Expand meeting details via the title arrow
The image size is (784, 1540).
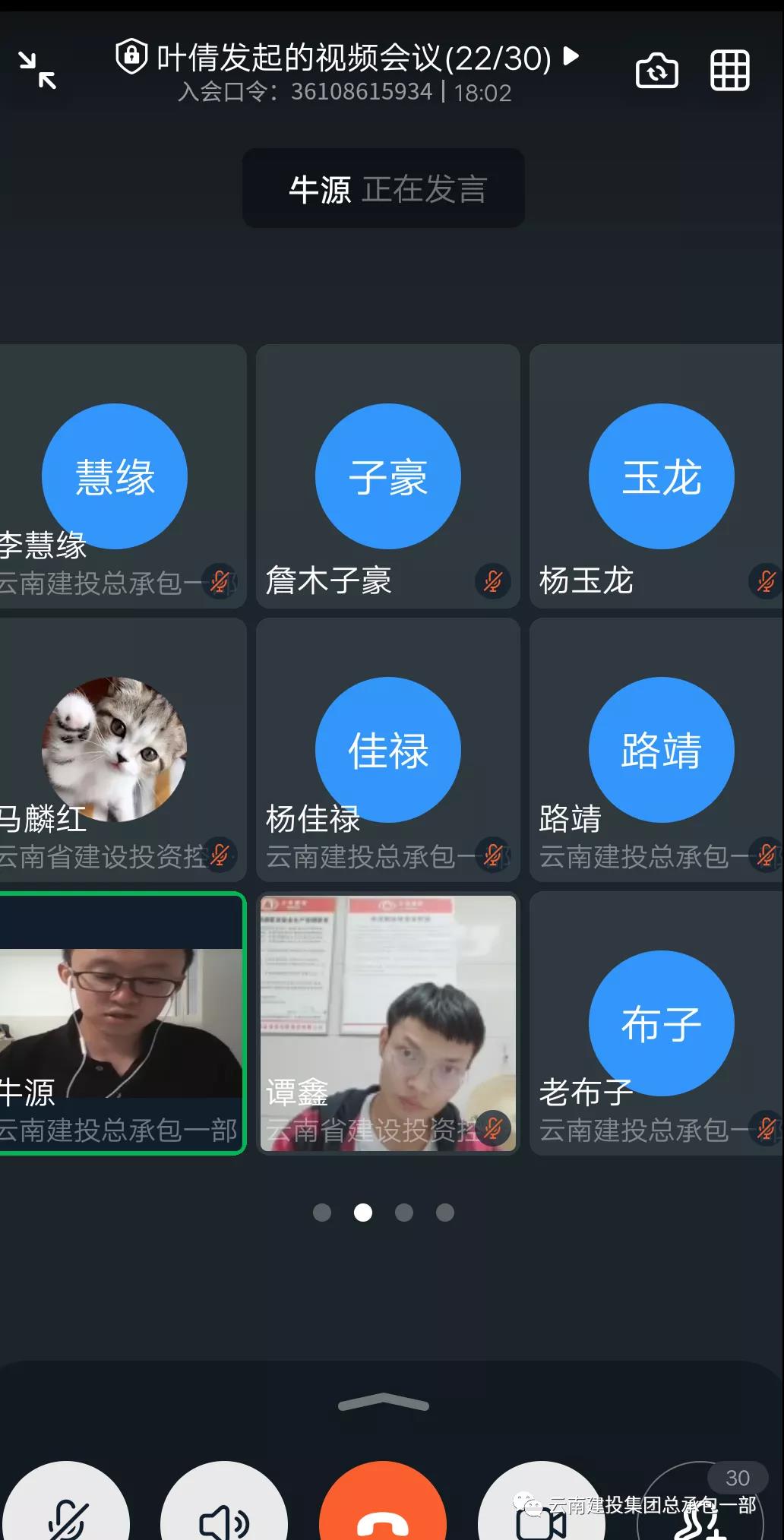tap(571, 56)
